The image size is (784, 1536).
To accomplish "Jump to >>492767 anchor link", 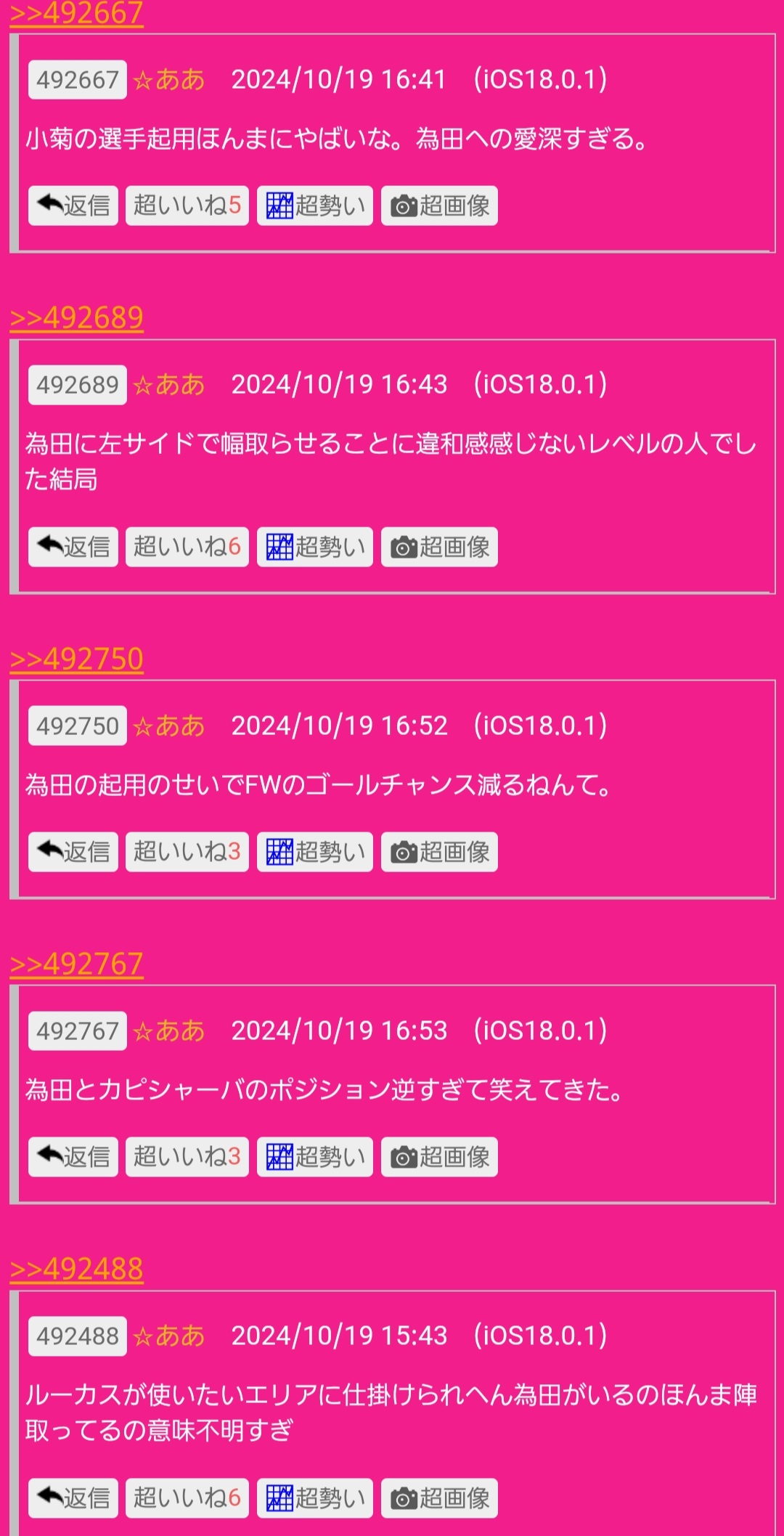I will (x=76, y=964).
